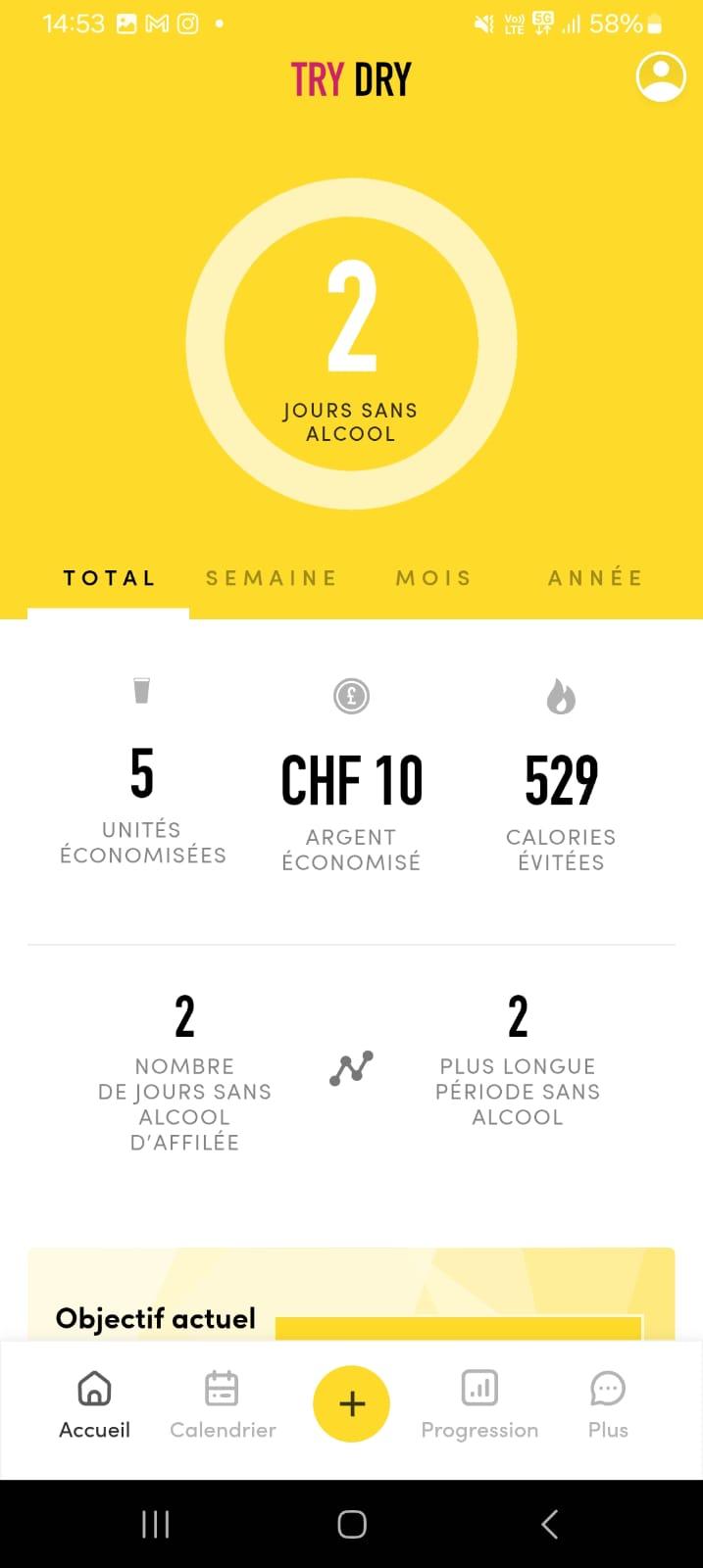
Task: Open the Plus menu tab
Action: [608, 1404]
